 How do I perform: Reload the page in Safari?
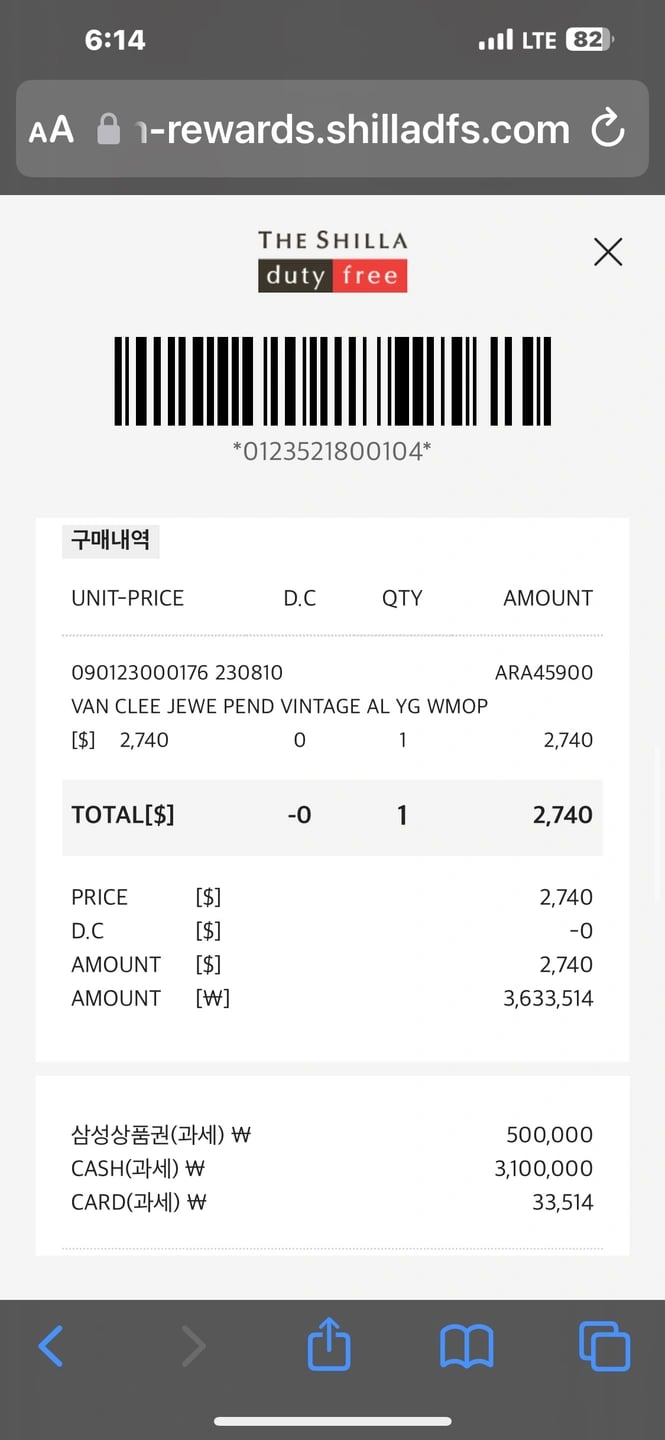tap(608, 129)
